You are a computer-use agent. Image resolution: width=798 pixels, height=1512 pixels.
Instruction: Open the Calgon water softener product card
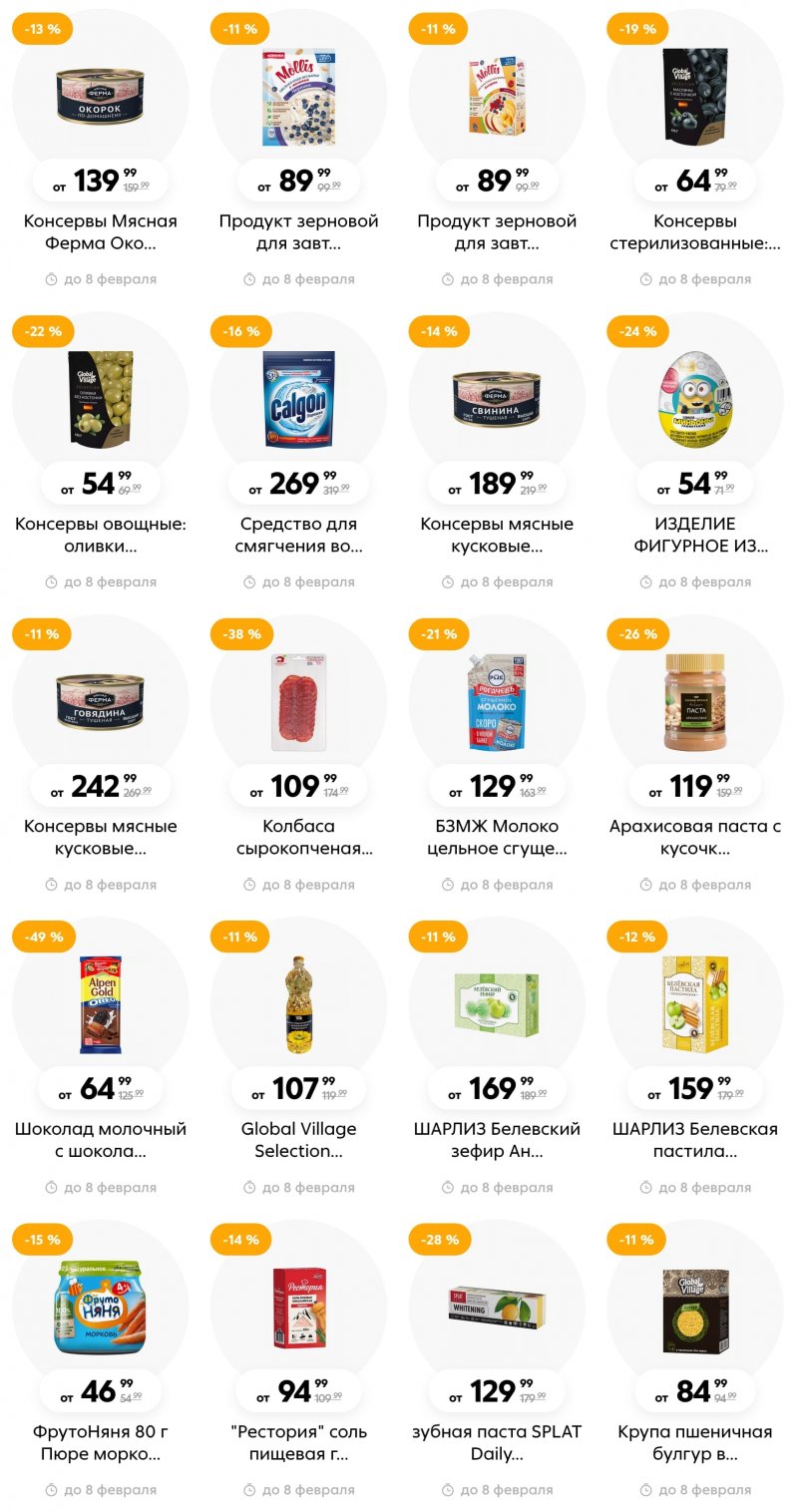click(298, 399)
